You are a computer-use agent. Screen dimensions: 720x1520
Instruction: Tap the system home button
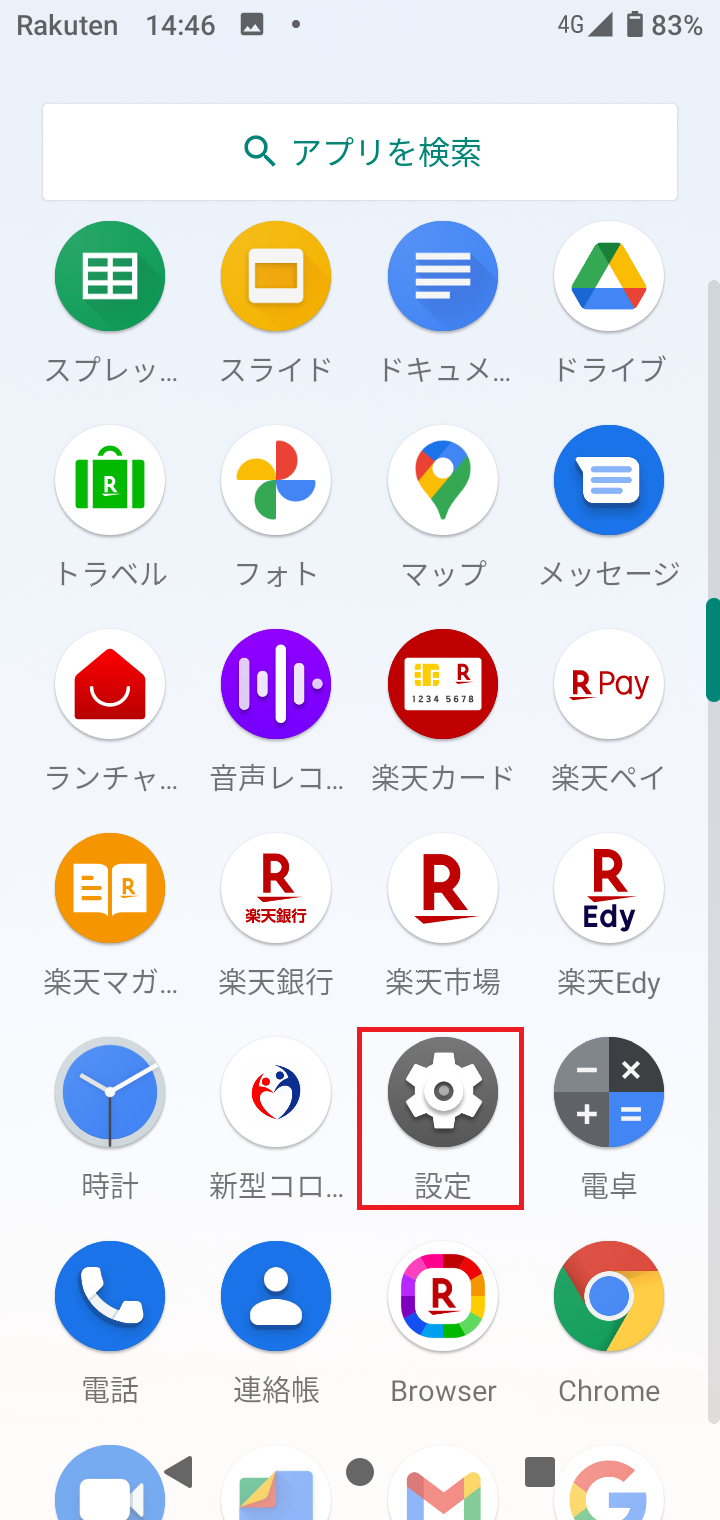coord(360,1472)
